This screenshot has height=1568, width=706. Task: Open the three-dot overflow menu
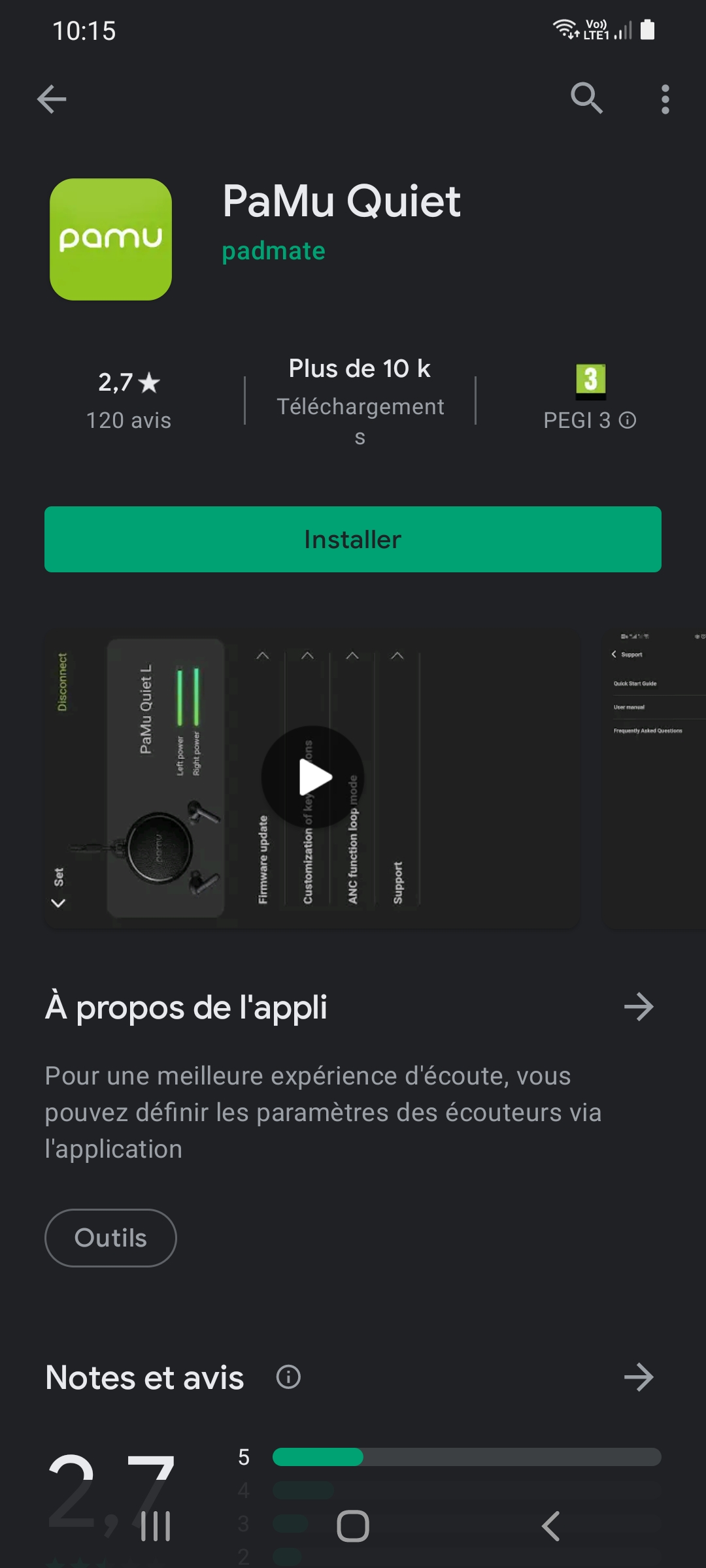(x=665, y=99)
